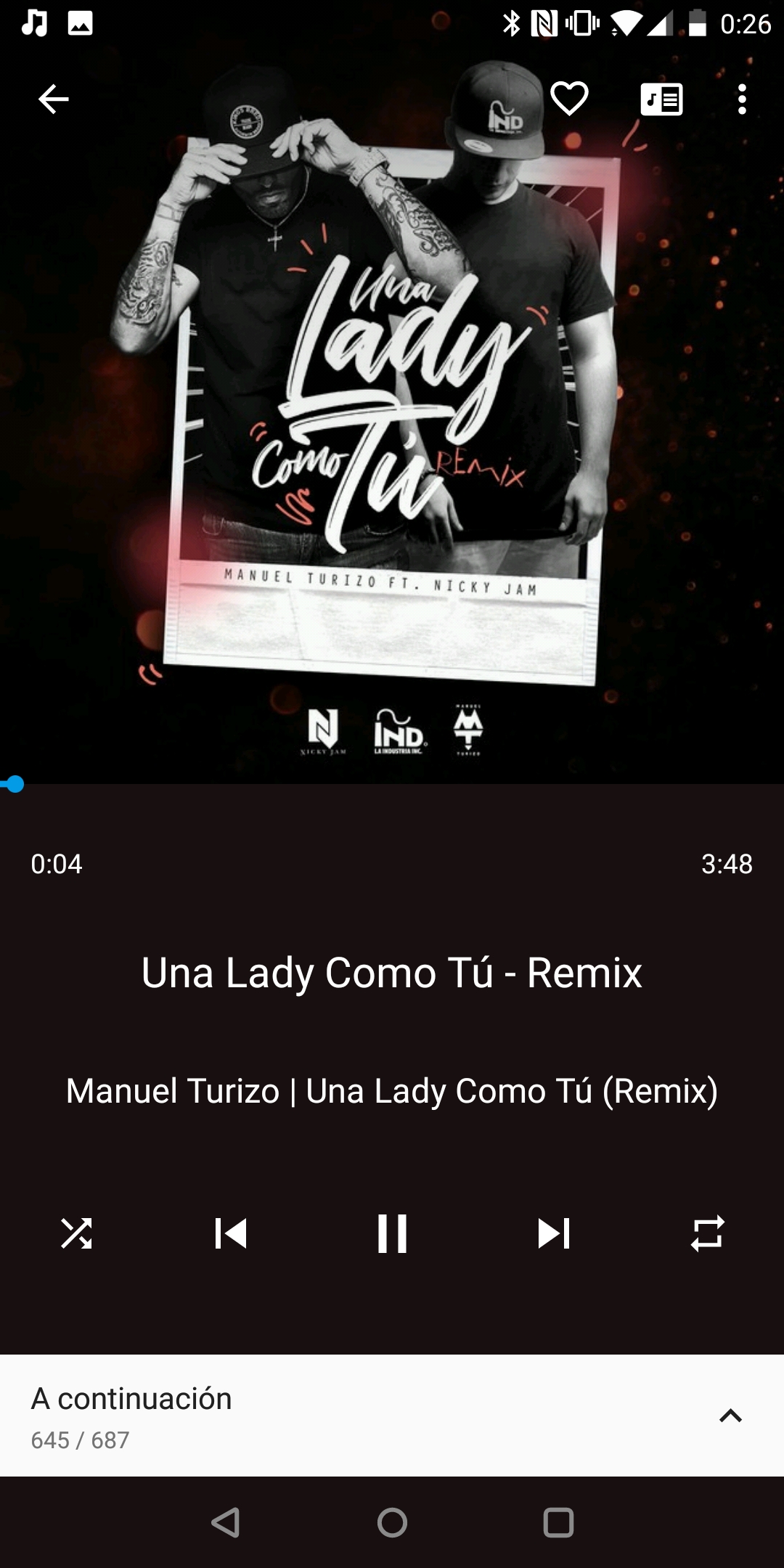Screen dimensions: 784x1568
Task: Toggle repeat mode
Action: [x=708, y=1233]
